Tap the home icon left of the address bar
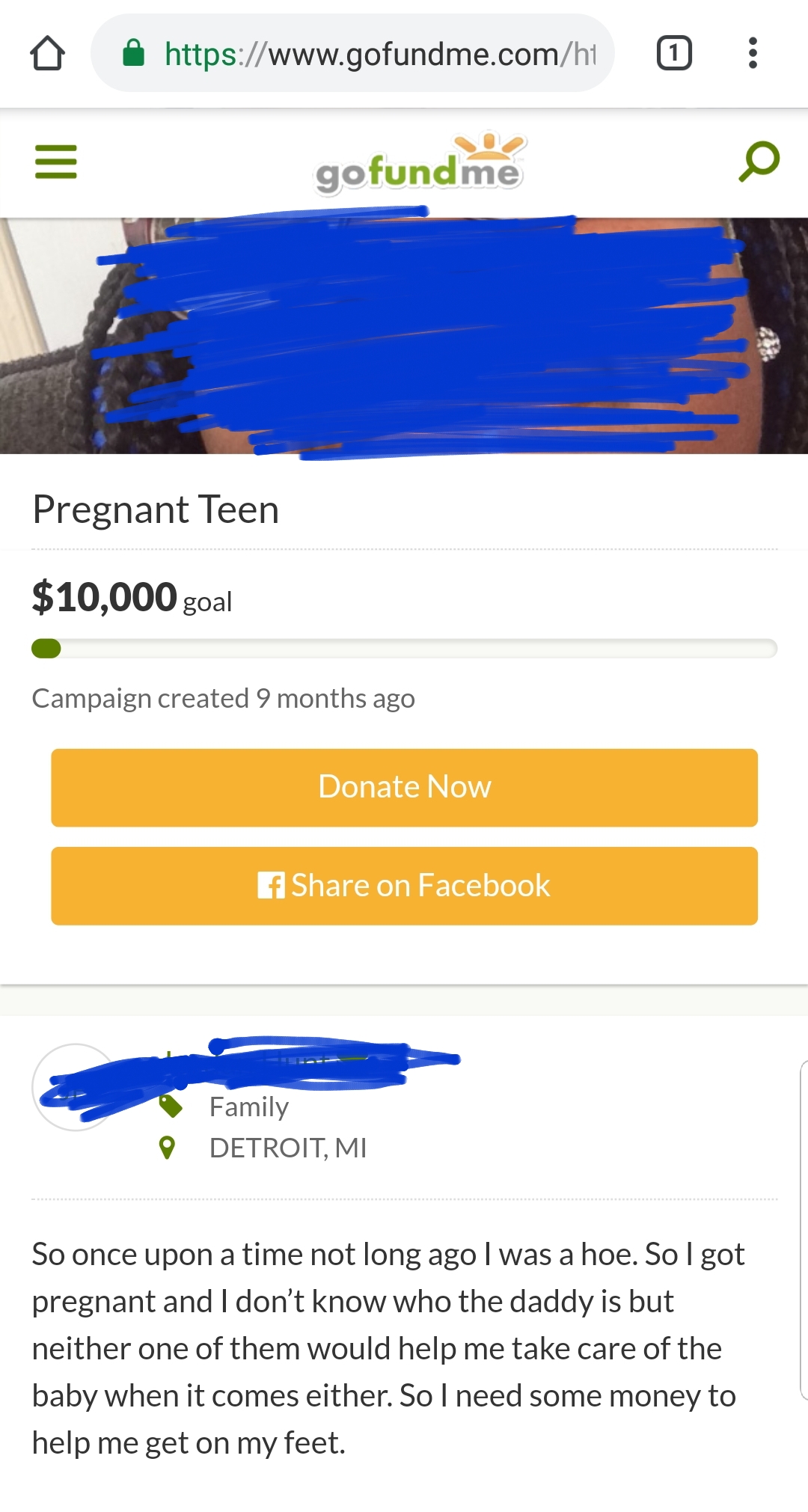This screenshot has width=808, height=1512. pos(47,52)
